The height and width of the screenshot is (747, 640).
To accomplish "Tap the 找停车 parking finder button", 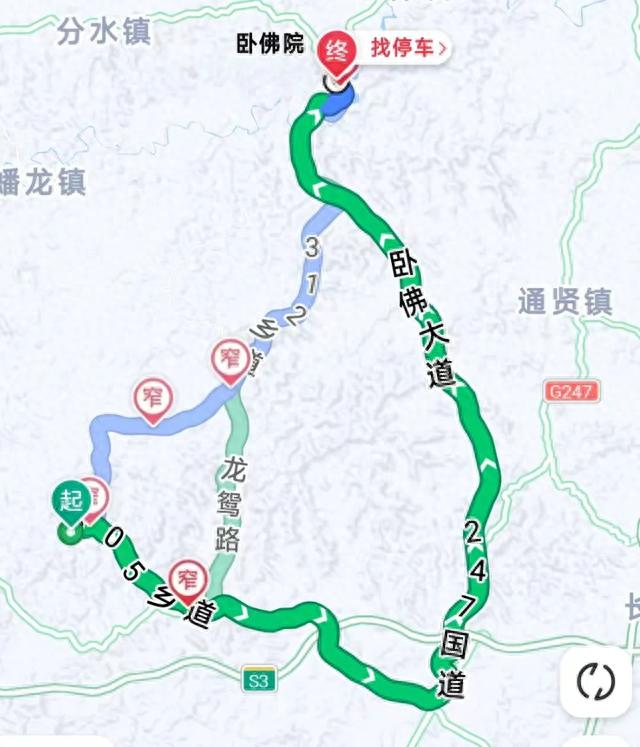I will (x=407, y=46).
